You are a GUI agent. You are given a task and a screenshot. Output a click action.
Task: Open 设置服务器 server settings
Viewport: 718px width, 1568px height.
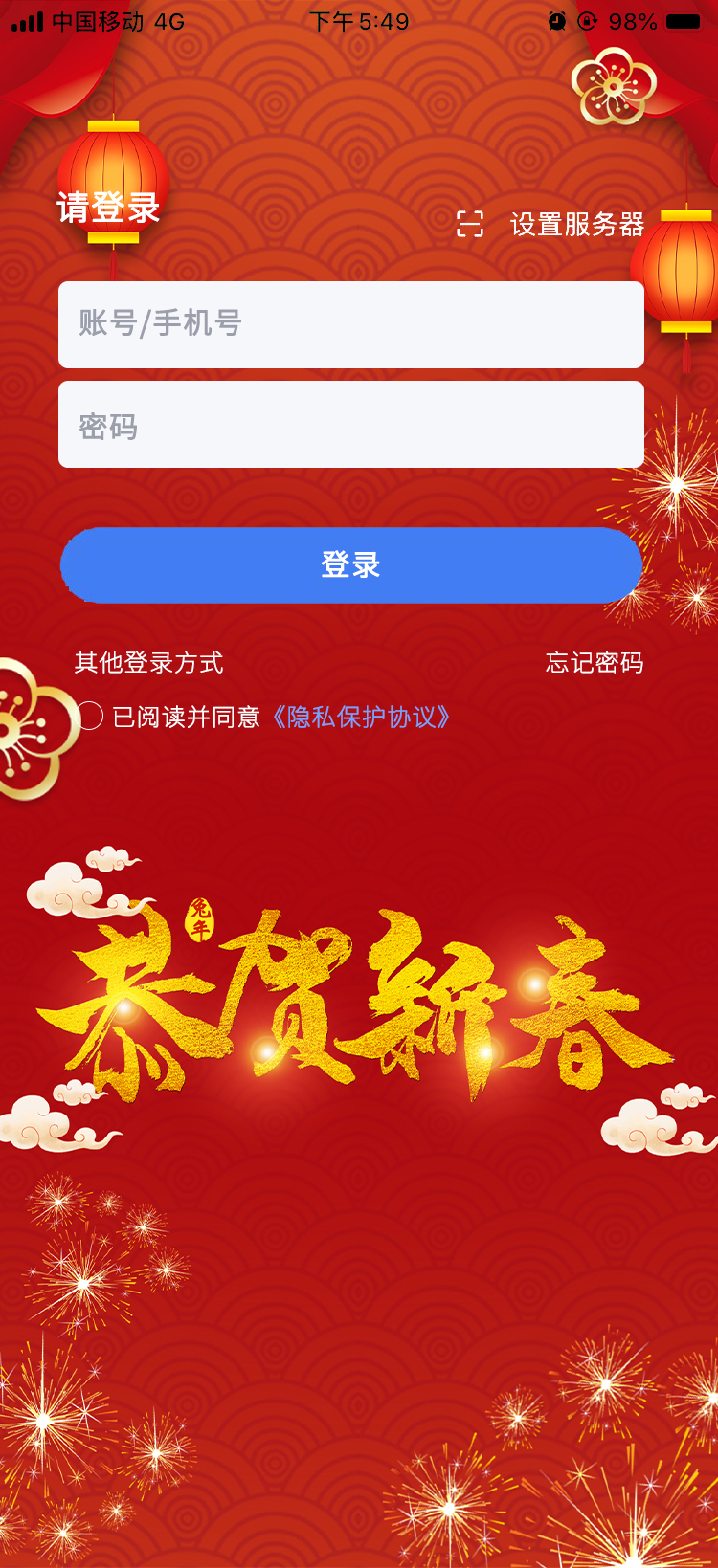576,225
